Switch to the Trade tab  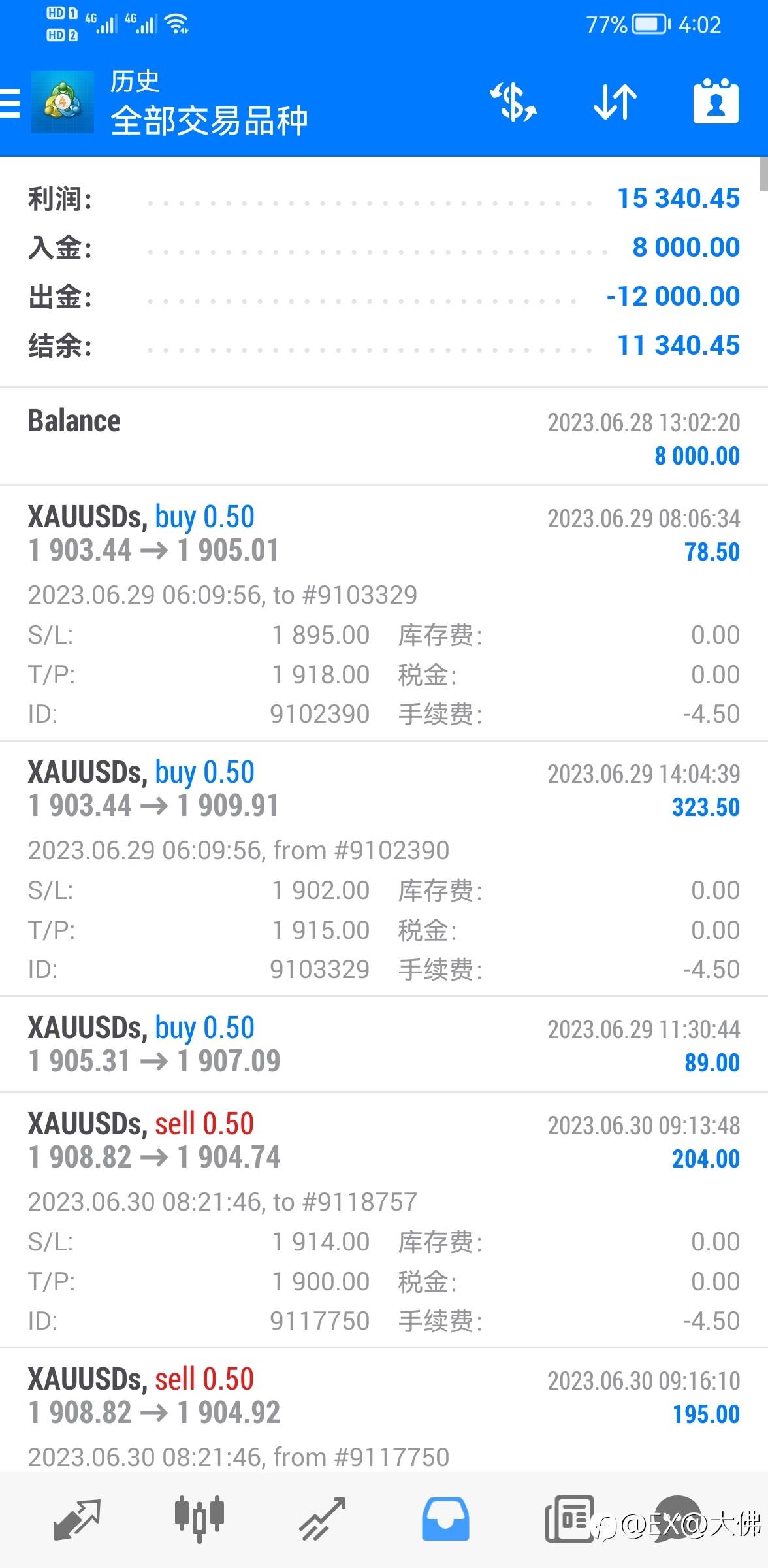pyautogui.click(x=322, y=1519)
